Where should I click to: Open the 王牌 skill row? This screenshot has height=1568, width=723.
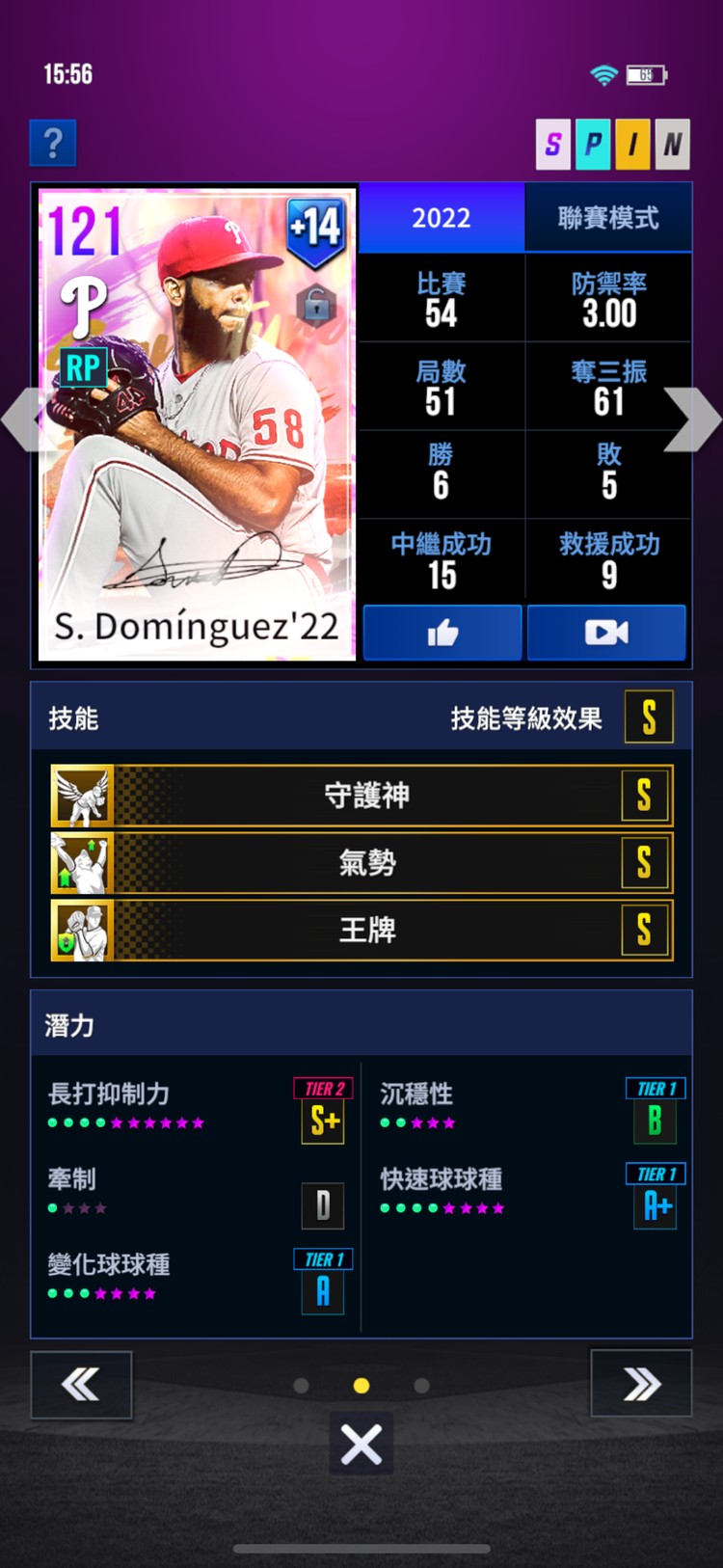361,931
